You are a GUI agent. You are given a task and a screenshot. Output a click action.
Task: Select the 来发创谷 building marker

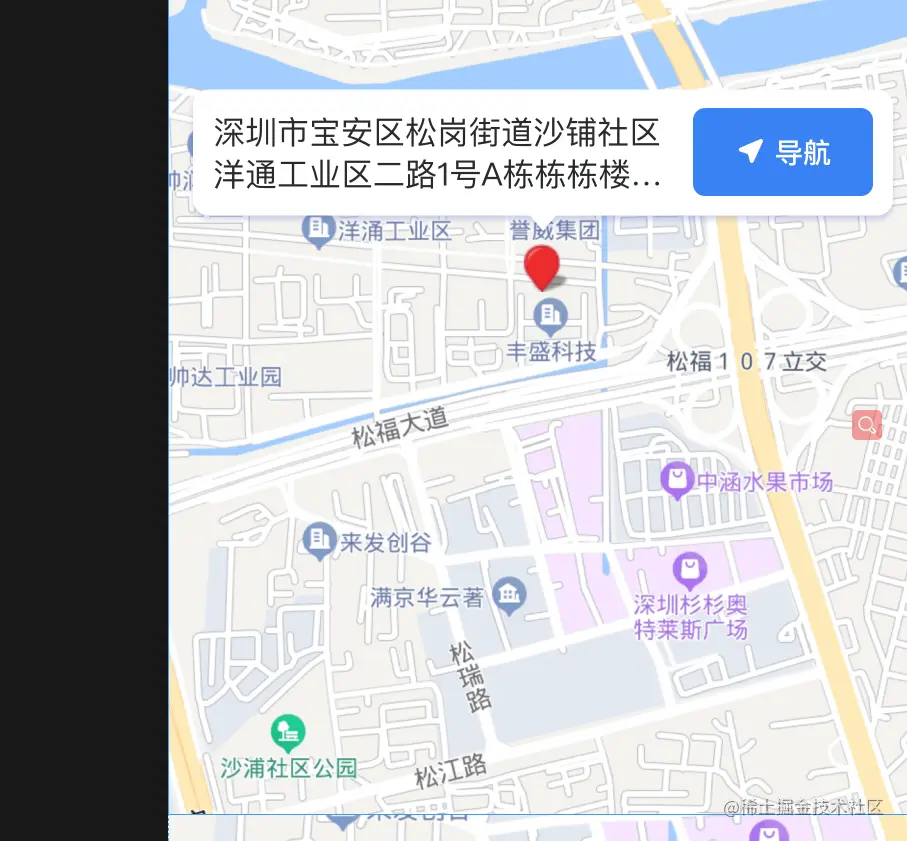click(319, 541)
